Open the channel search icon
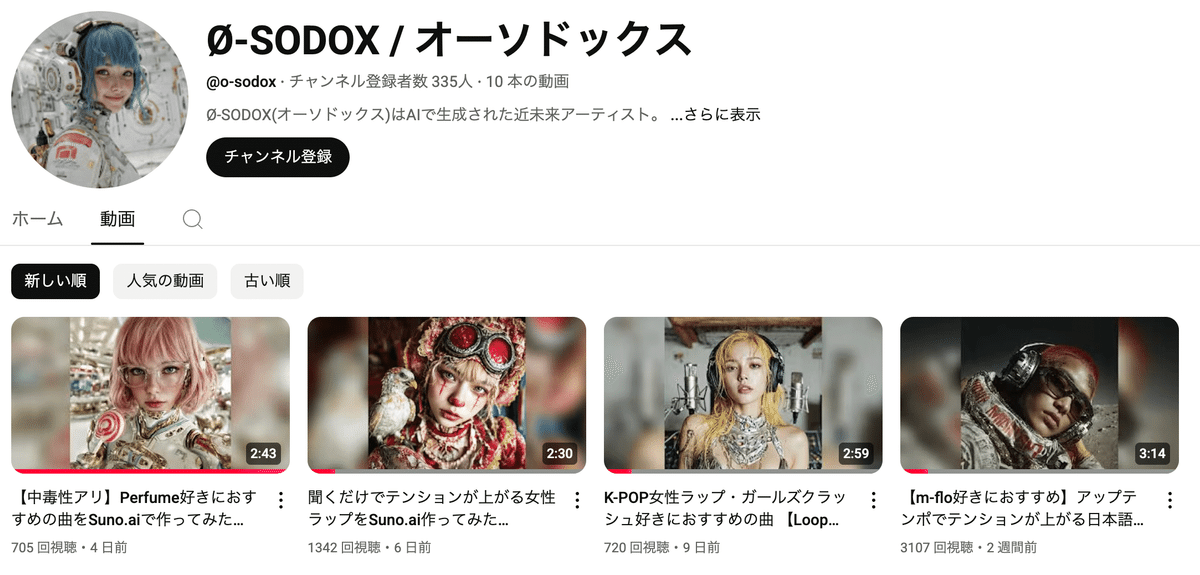Viewport: 1200px width, 575px height. [x=193, y=219]
